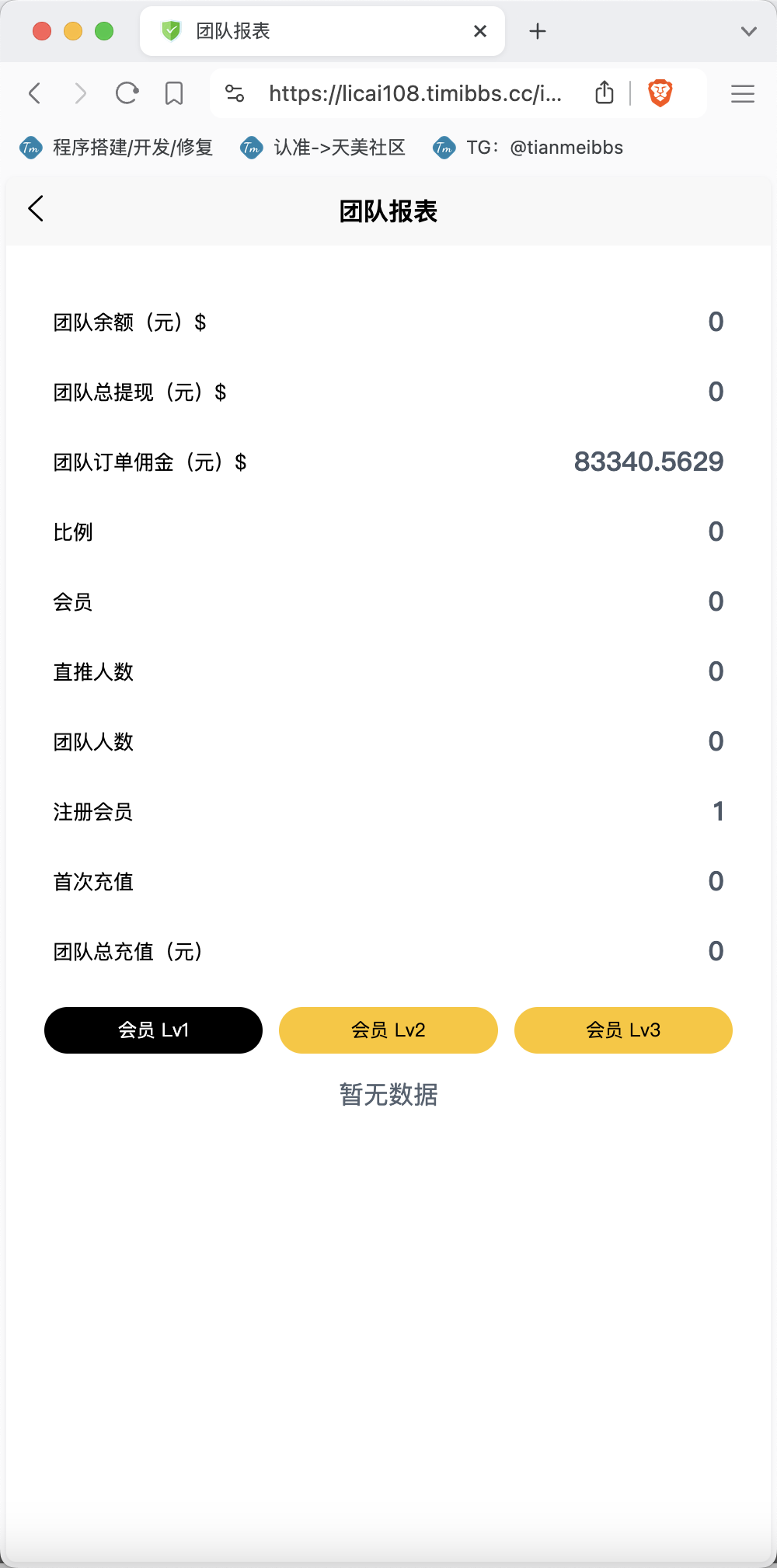
Task: Bookmark this page
Action: pos(174,93)
